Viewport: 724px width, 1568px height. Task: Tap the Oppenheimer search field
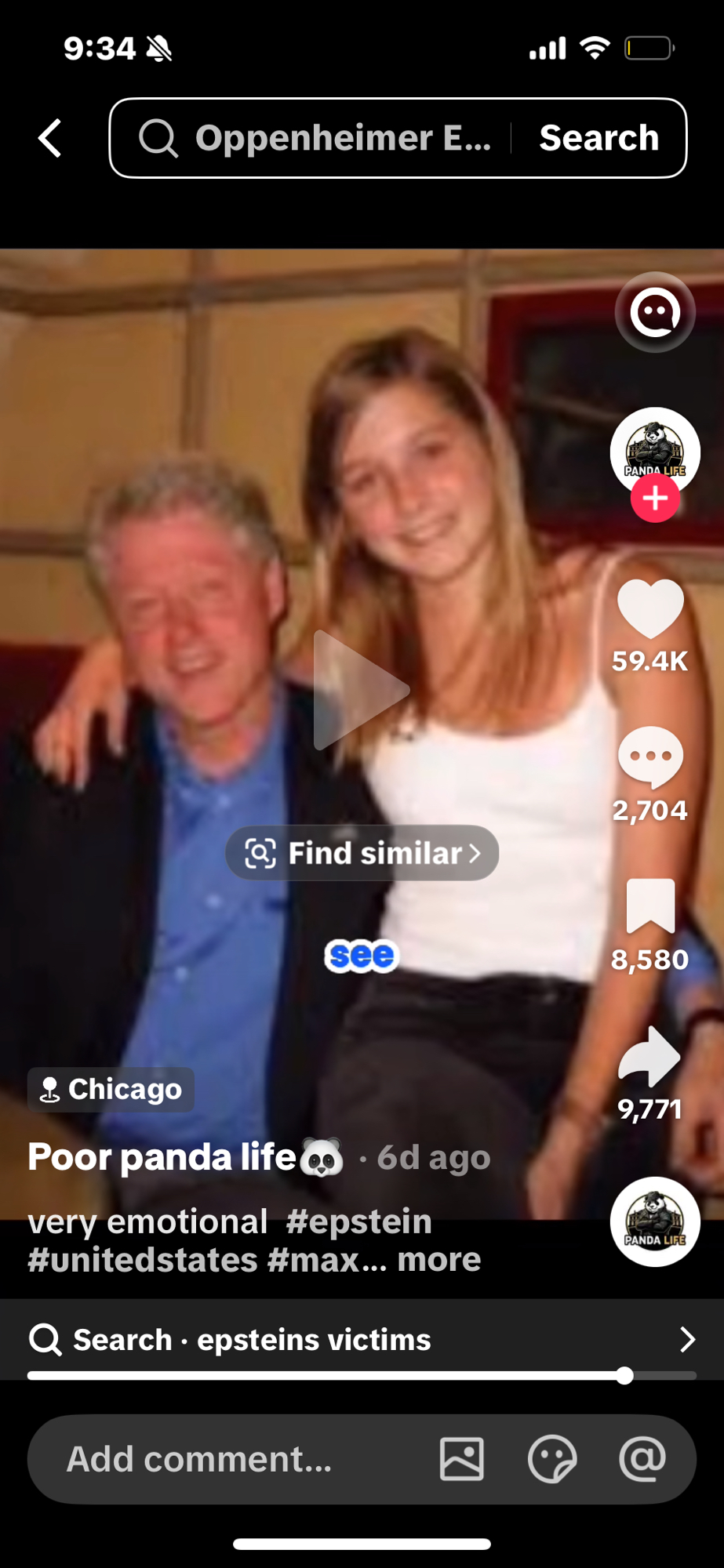coord(329,138)
